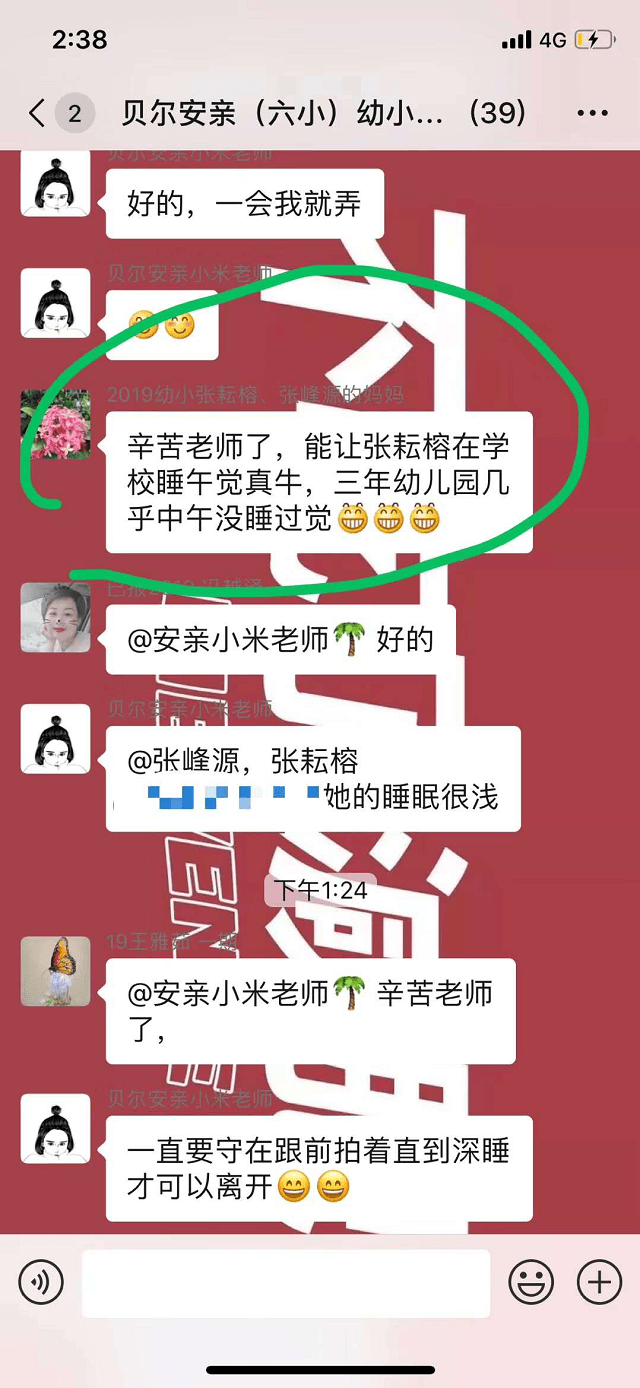Open the flower avatar of 张耘榕's mom
Image resolution: width=640 pixels, height=1388 pixels.
pyautogui.click(x=56, y=423)
